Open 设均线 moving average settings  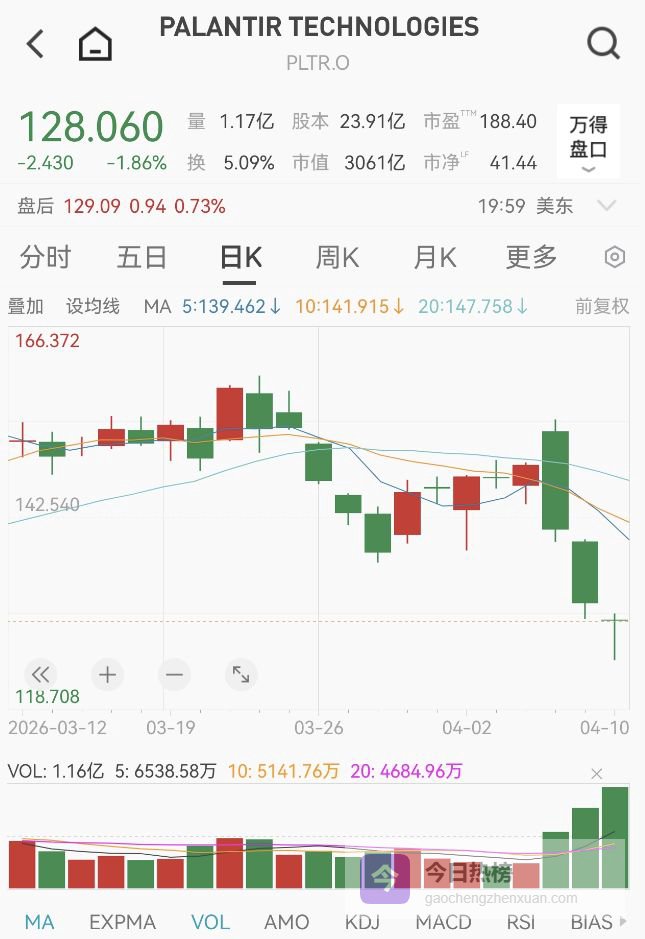tap(93, 306)
